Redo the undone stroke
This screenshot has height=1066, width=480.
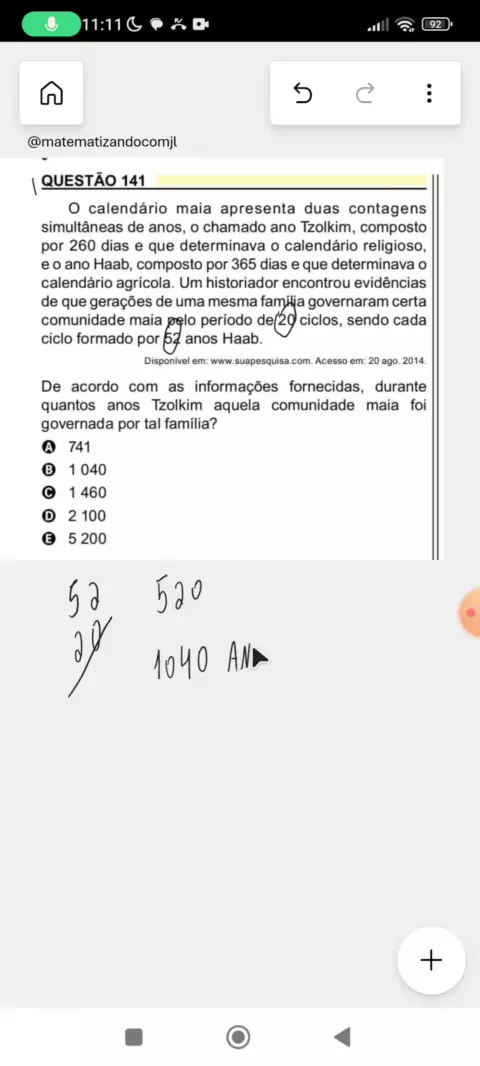(x=366, y=93)
